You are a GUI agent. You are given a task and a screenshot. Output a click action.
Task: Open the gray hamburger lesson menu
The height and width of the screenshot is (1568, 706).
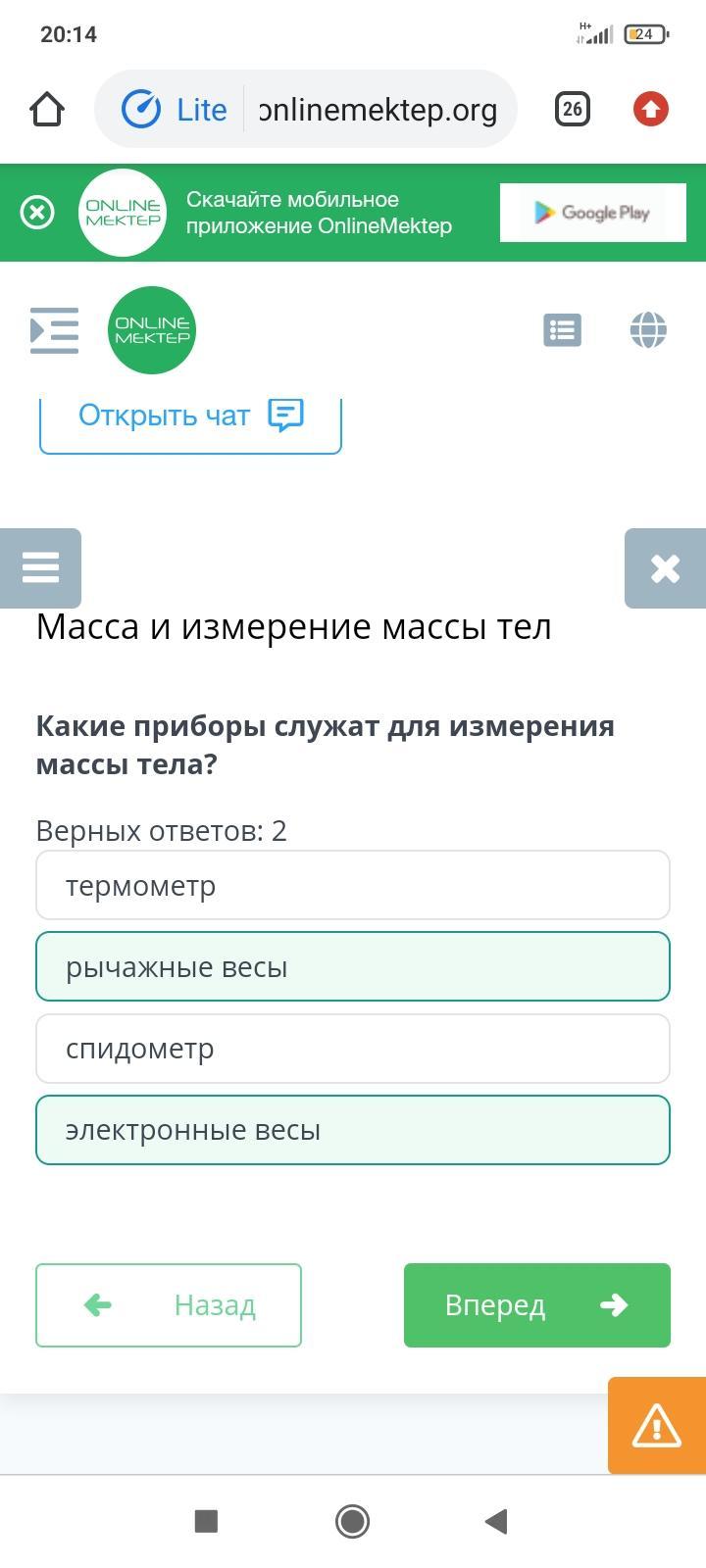[x=40, y=567]
